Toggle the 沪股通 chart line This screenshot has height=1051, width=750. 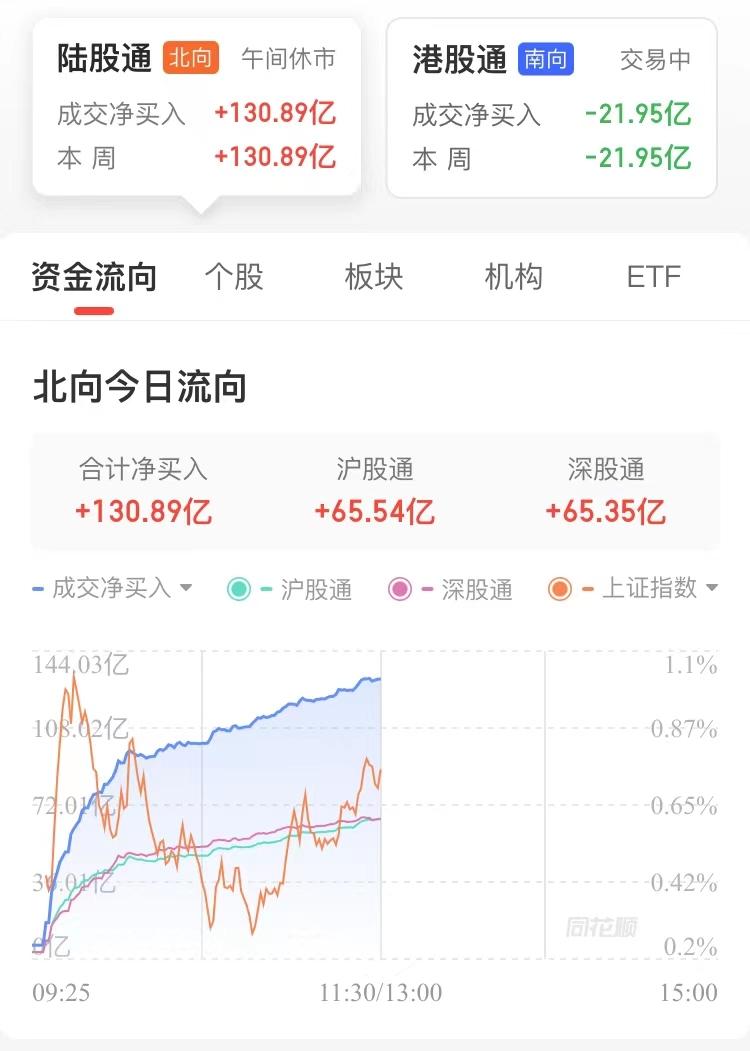click(290, 589)
